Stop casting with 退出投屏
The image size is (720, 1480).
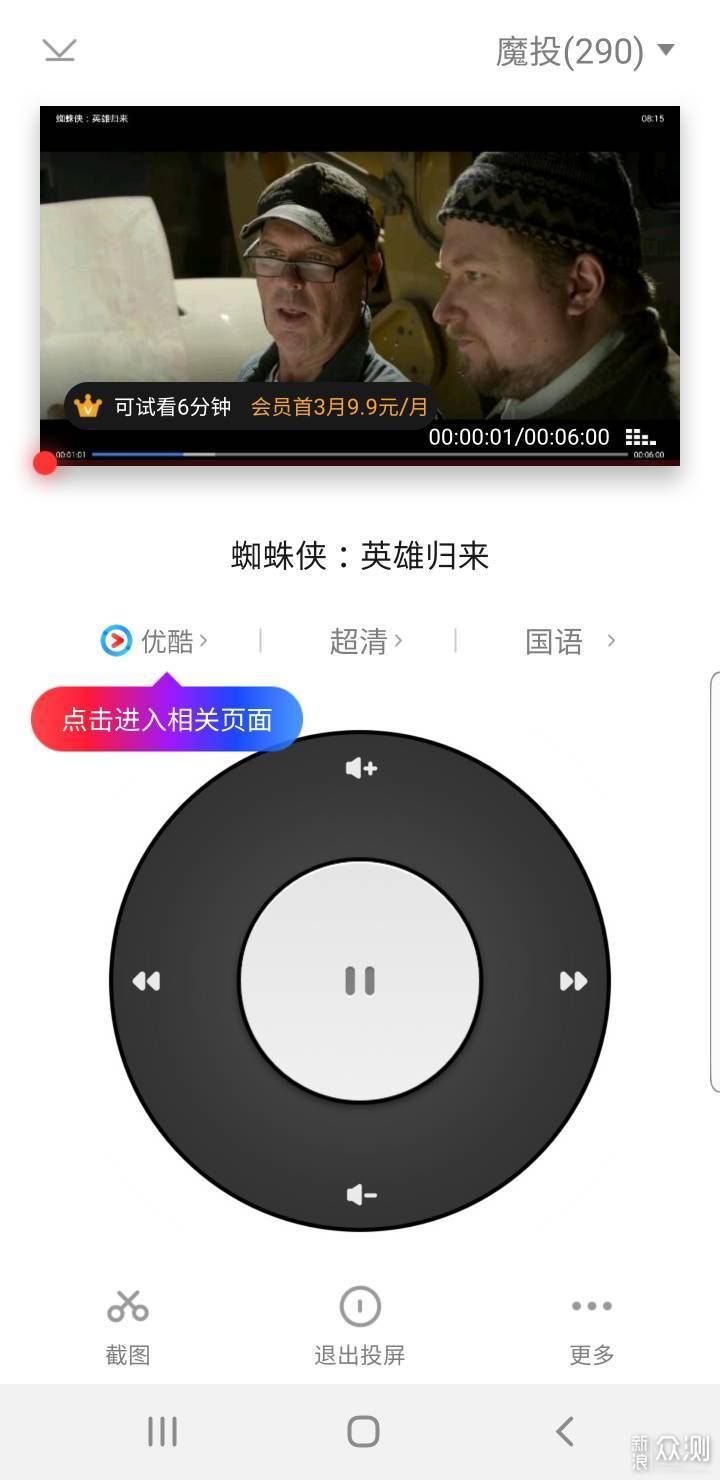pyautogui.click(x=360, y=1326)
